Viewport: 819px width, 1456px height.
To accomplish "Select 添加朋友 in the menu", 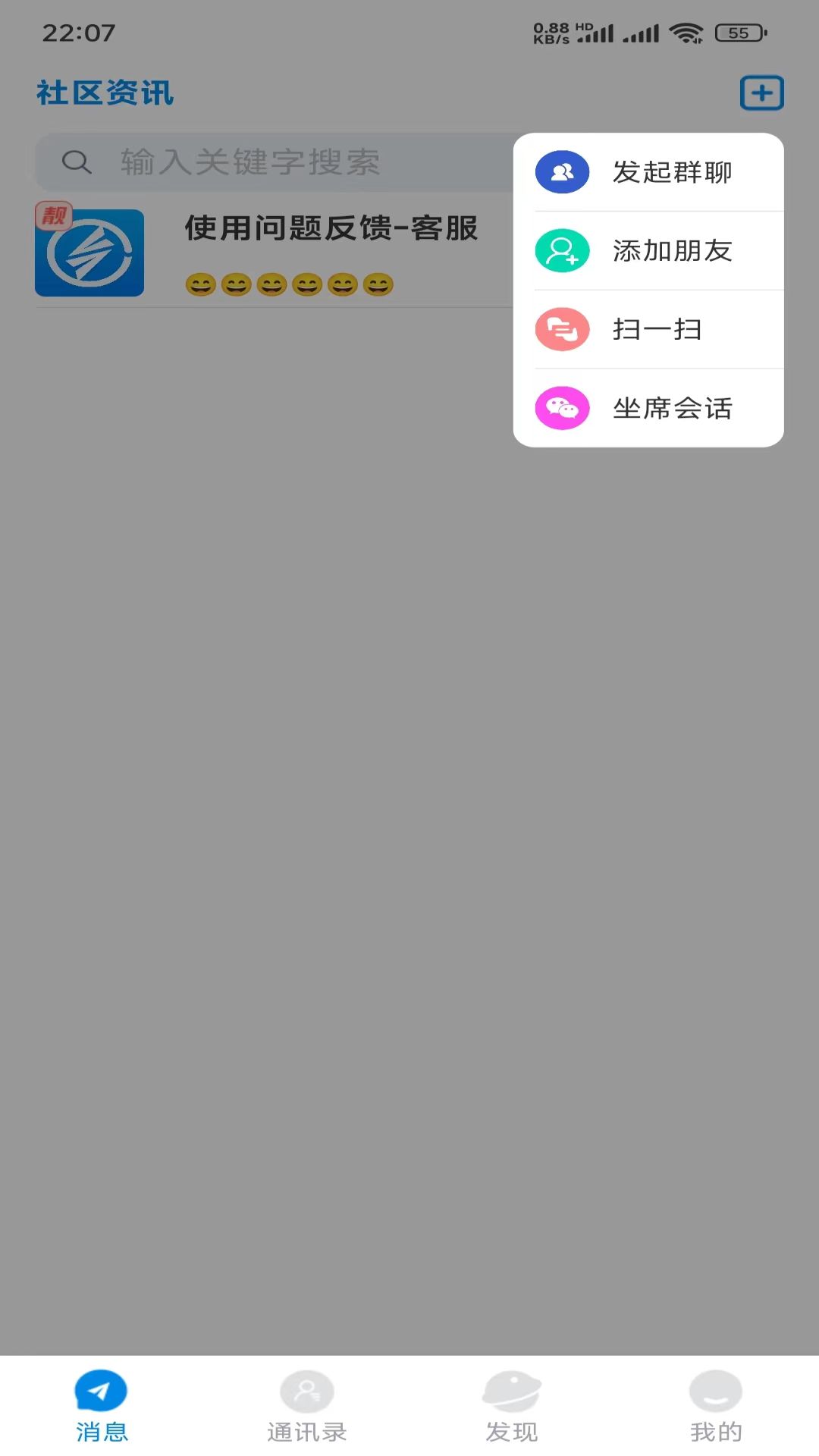I will coord(672,250).
